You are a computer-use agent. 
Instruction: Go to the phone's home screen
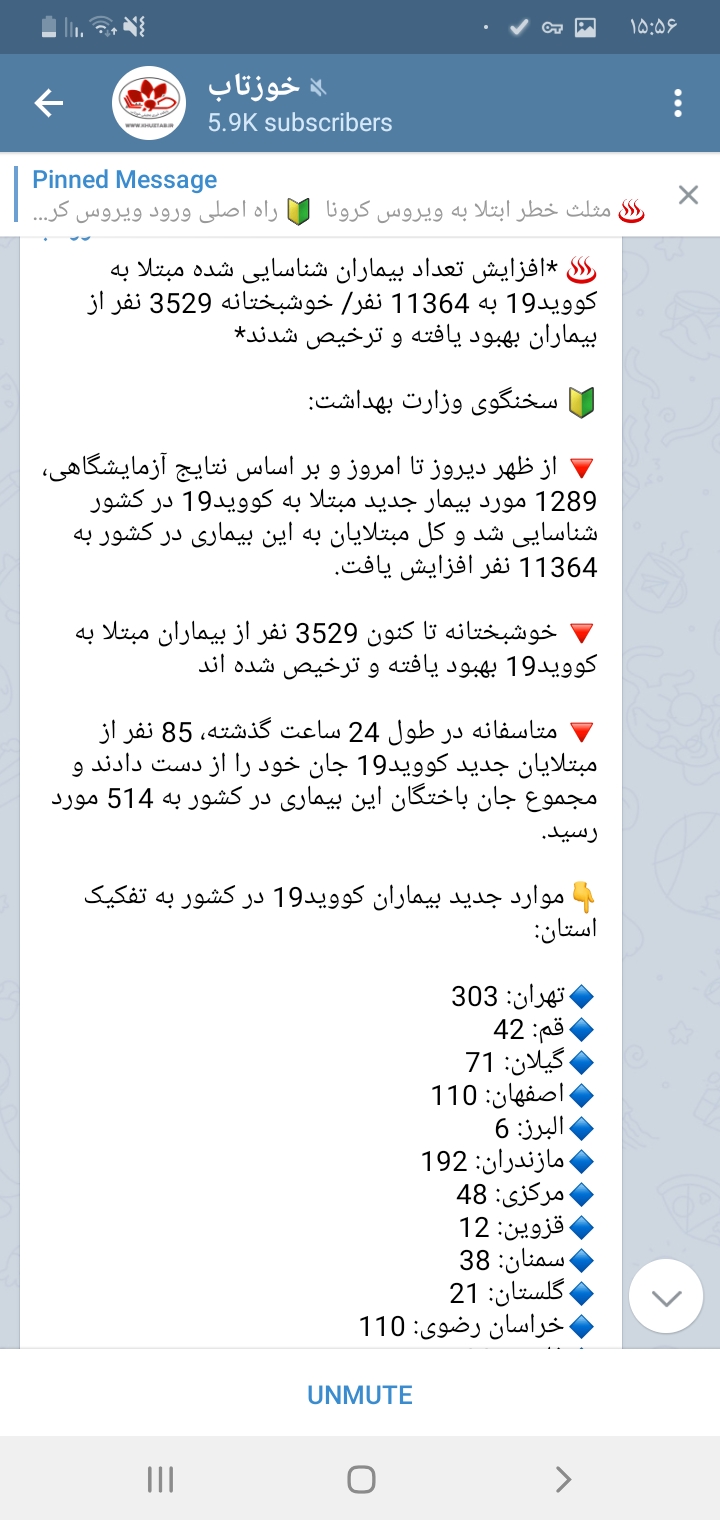pyautogui.click(x=360, y=1479)
